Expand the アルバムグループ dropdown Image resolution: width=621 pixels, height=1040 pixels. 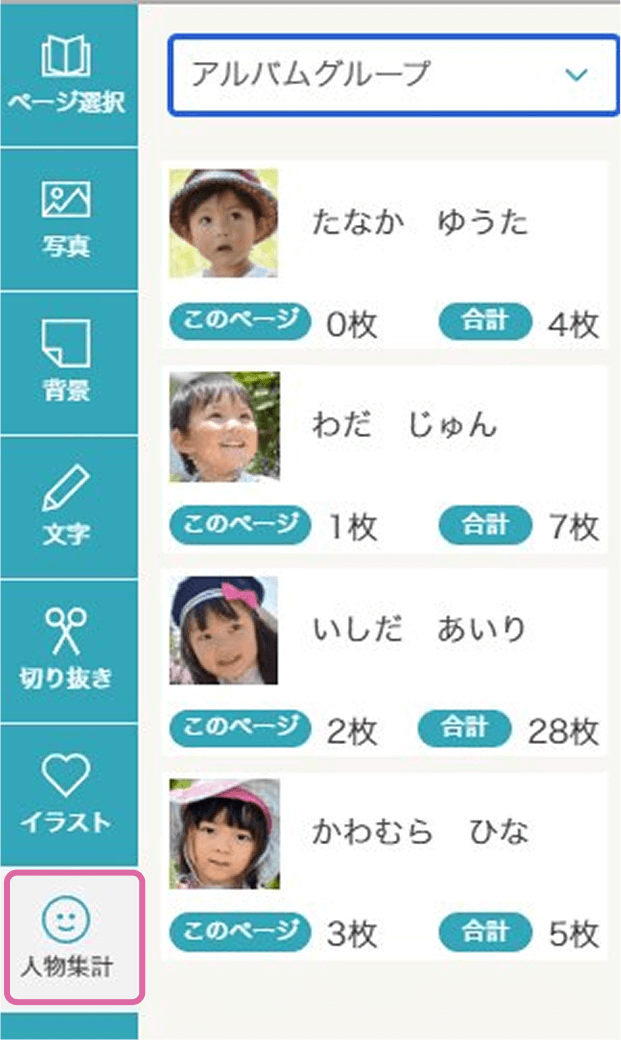tap(393, 75)
